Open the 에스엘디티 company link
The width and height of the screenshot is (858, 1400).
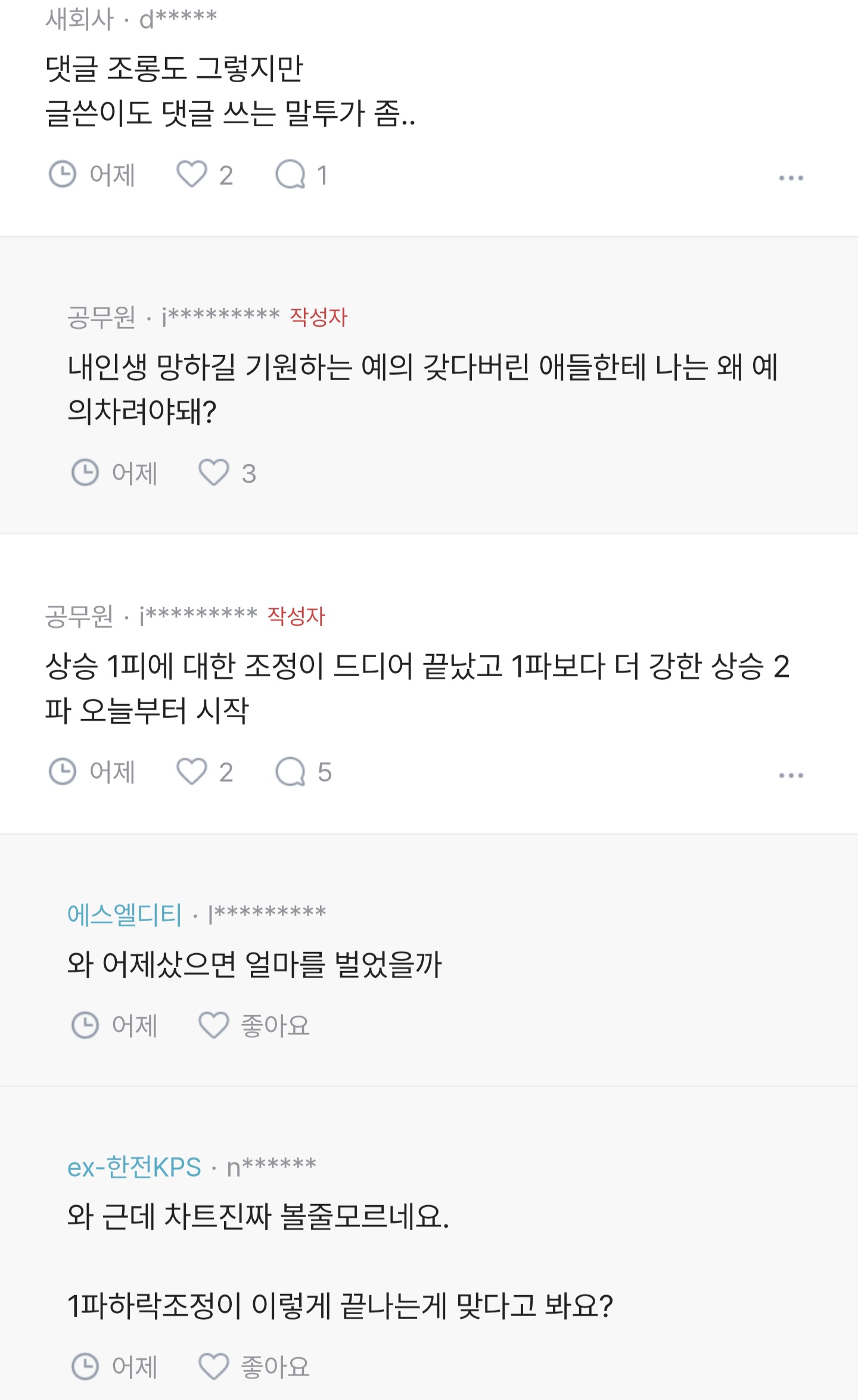coord(125,914)
